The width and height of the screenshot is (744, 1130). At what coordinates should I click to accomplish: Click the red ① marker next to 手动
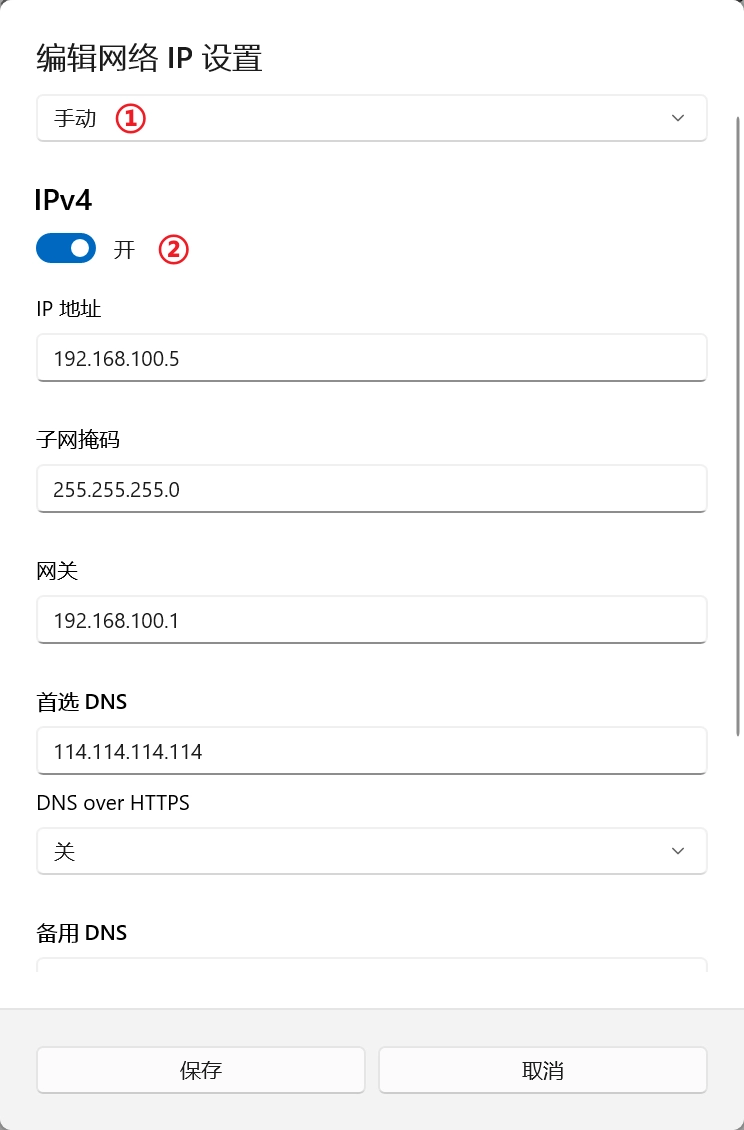pyautogui.click(x=130, y=118)
